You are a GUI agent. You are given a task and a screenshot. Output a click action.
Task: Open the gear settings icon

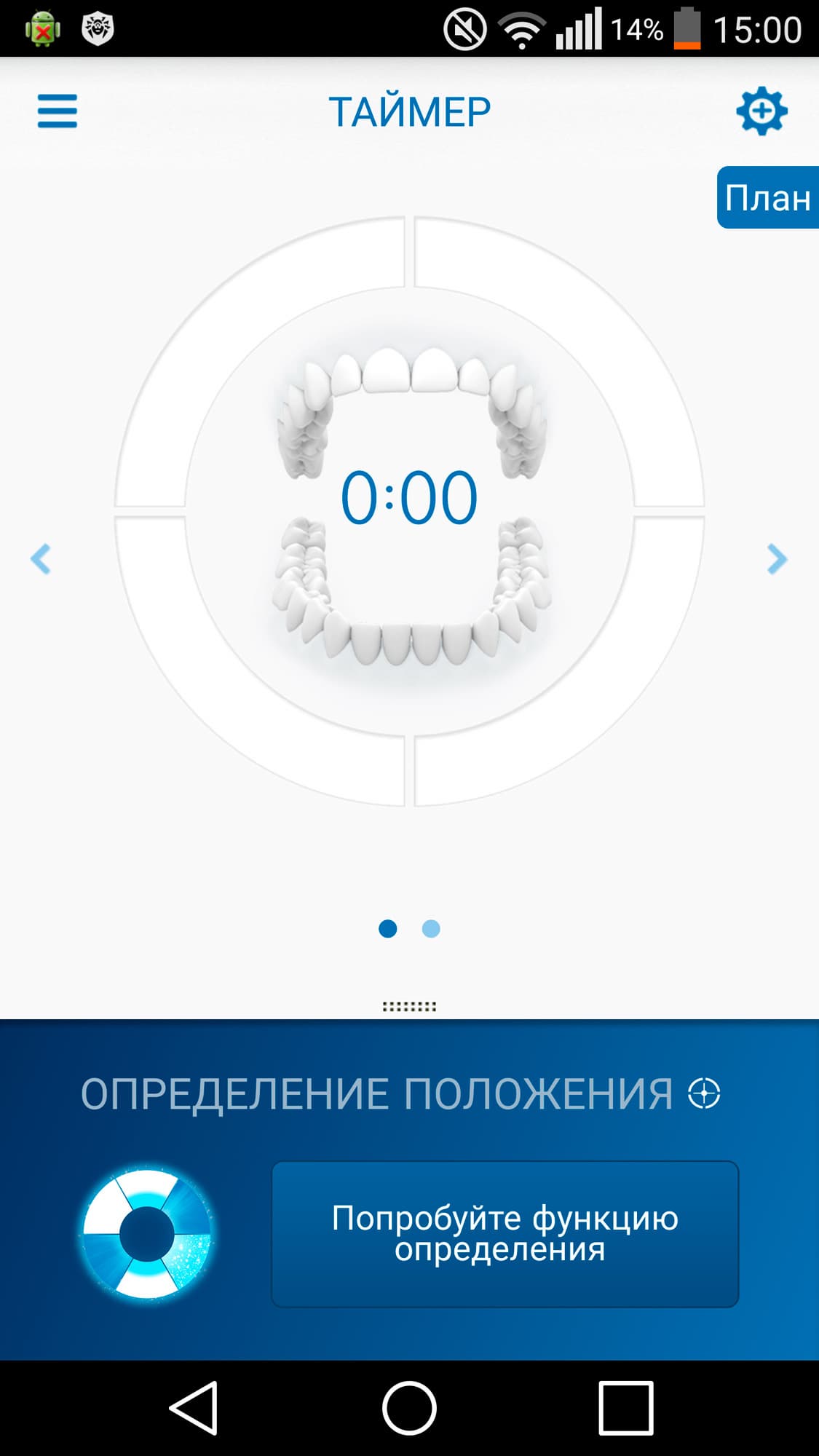pos(761,111)
